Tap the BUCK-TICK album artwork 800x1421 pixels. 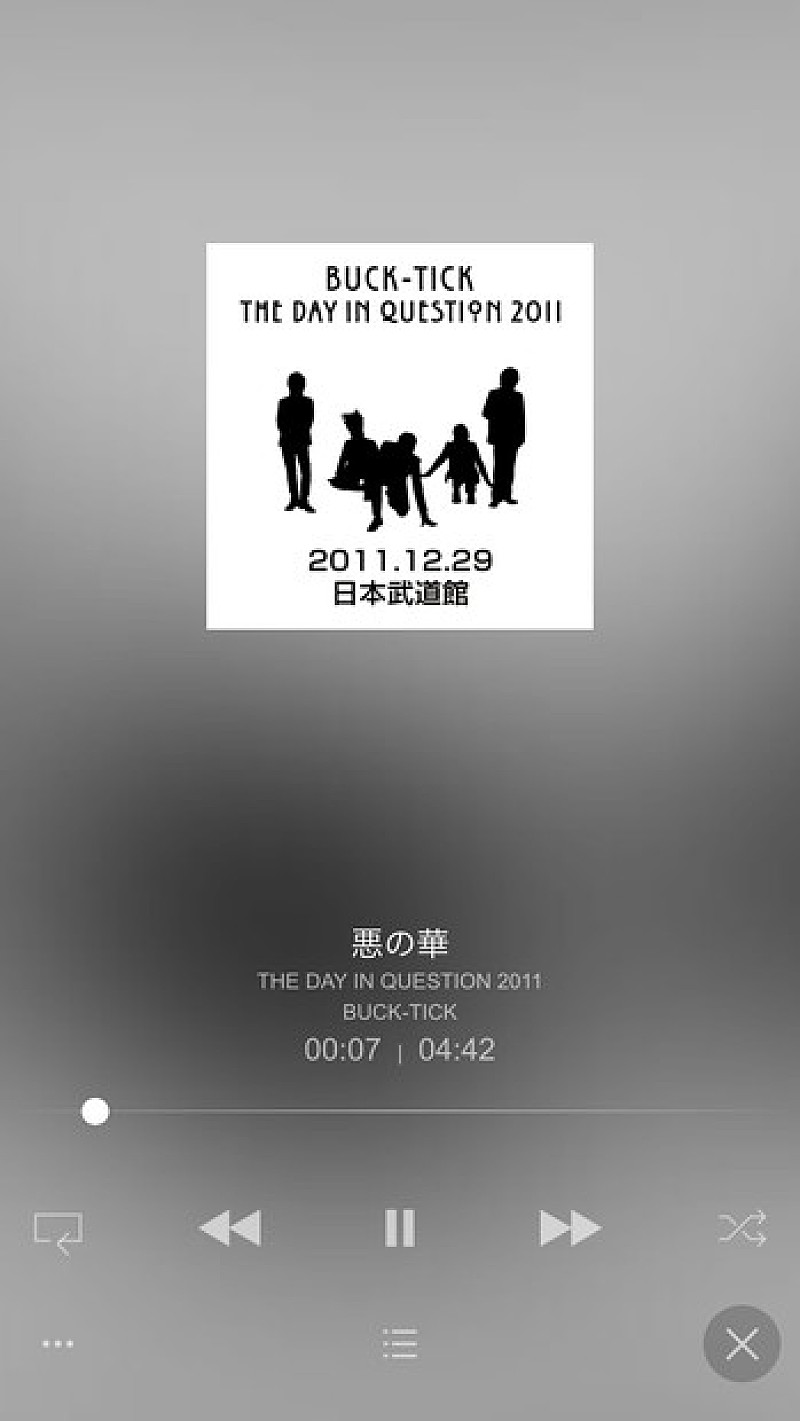[x=400, y=436]
